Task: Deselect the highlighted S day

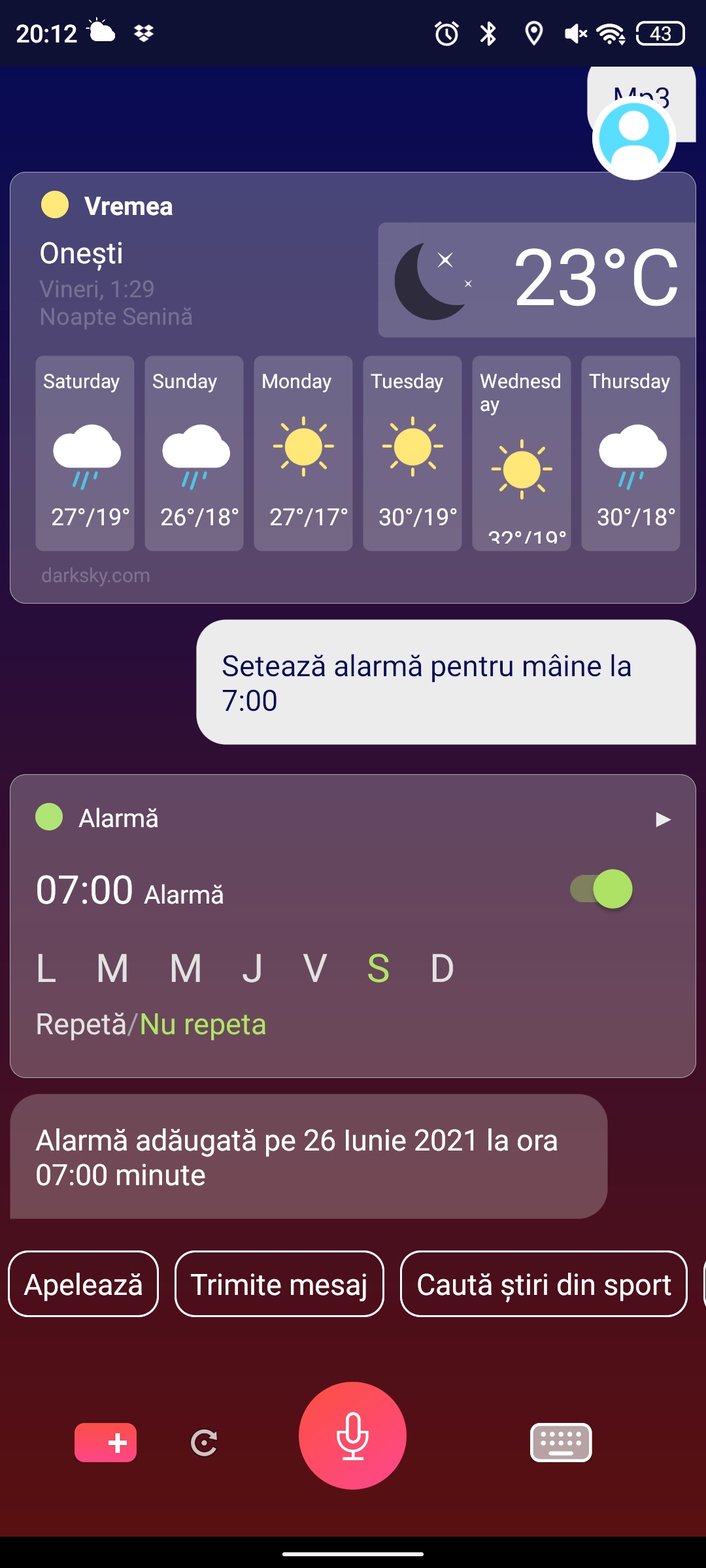Action: (378, 968)
